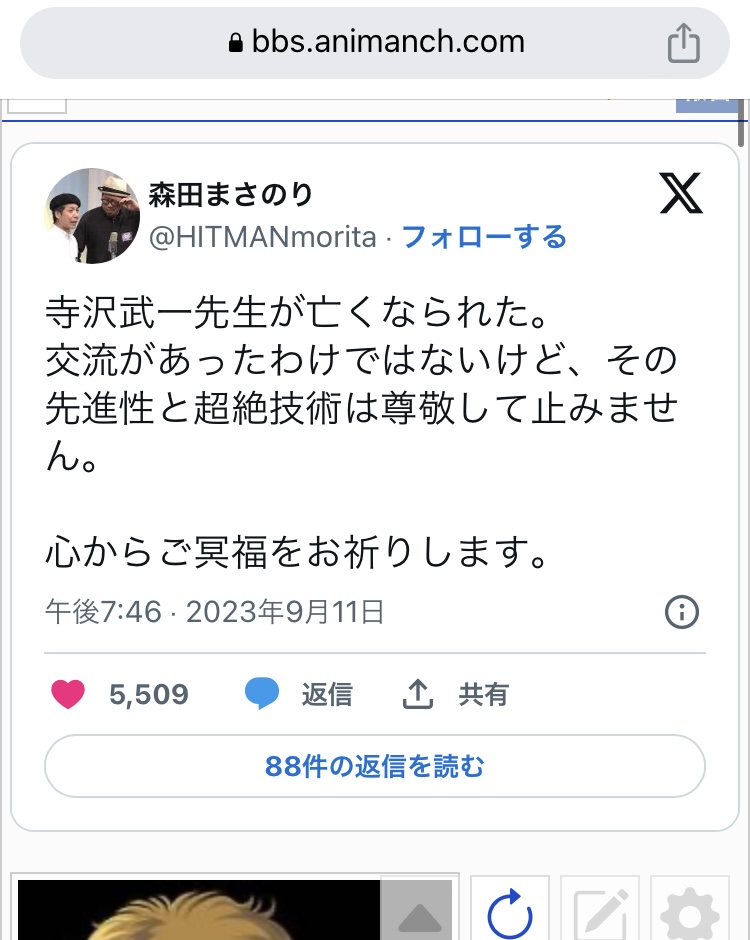Like the tweet with the heart icon
This screenshot has height=940, width=750.
pos(68,694)
